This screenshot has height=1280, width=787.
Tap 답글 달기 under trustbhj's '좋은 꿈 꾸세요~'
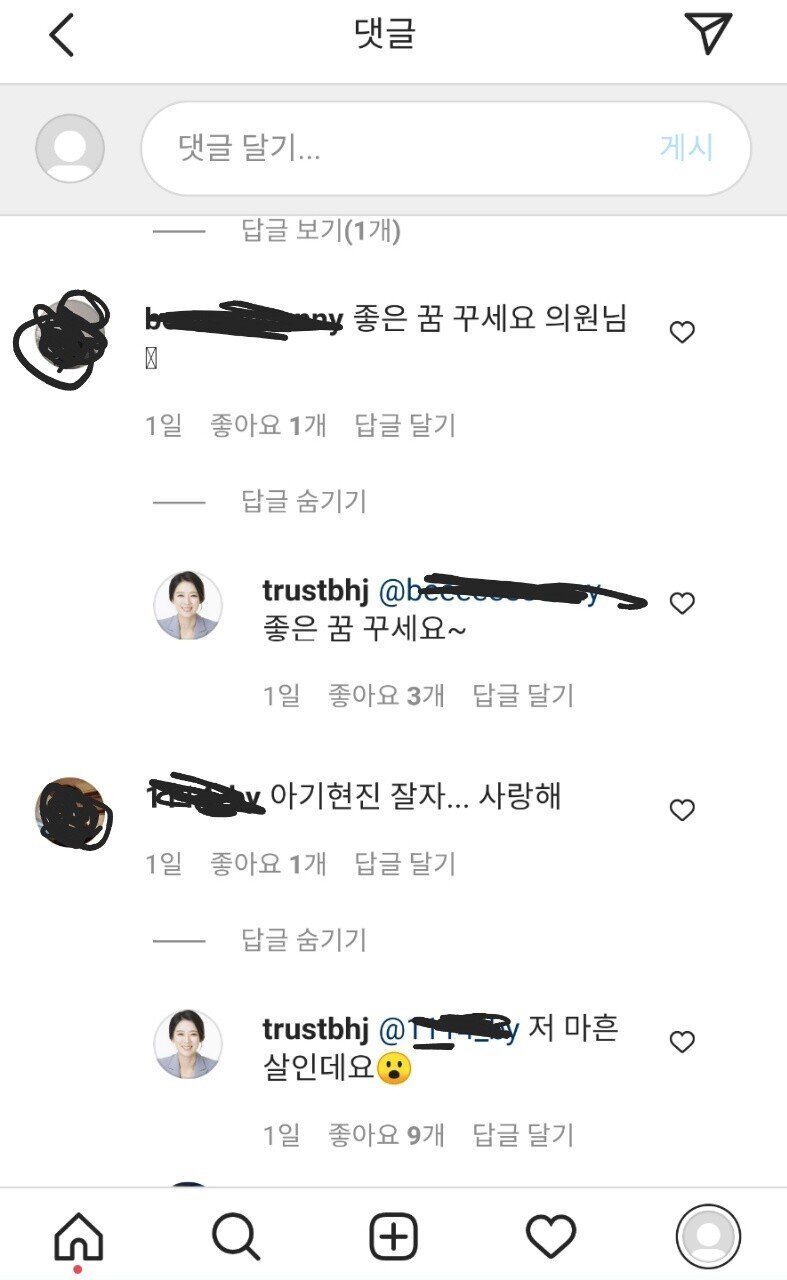tap(523, 695)
